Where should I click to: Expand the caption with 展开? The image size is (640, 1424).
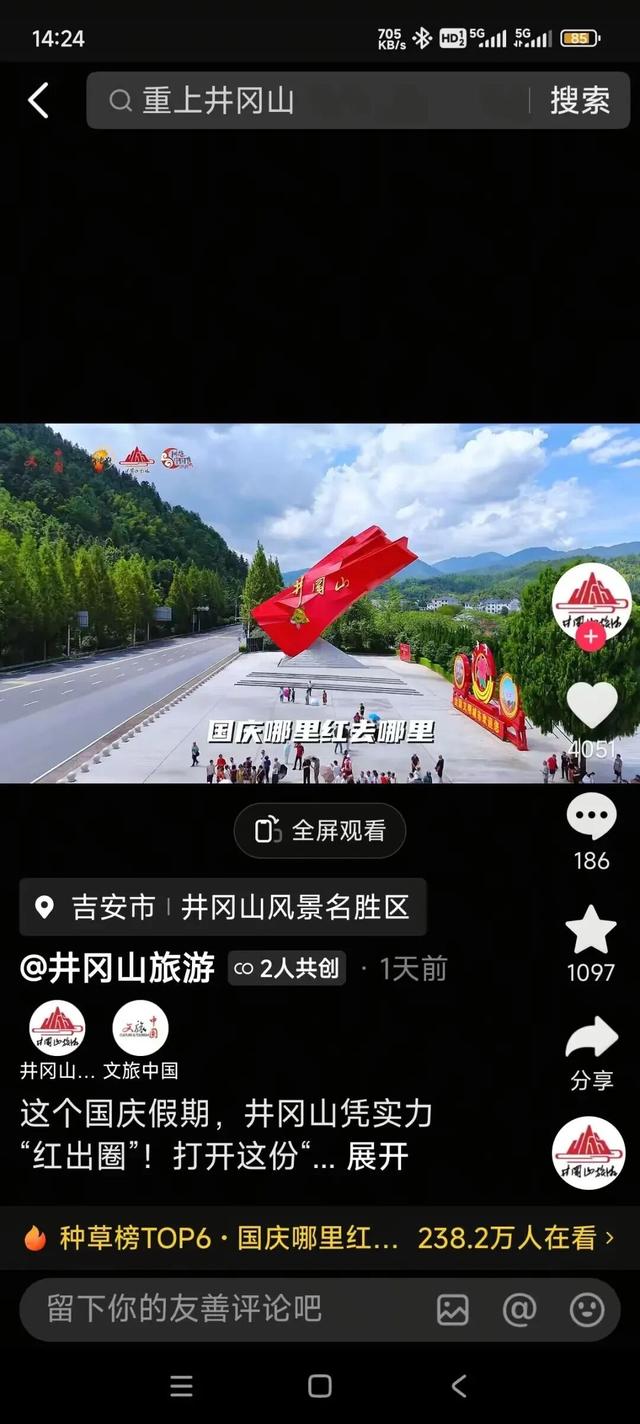click(x=378, y=1156)
